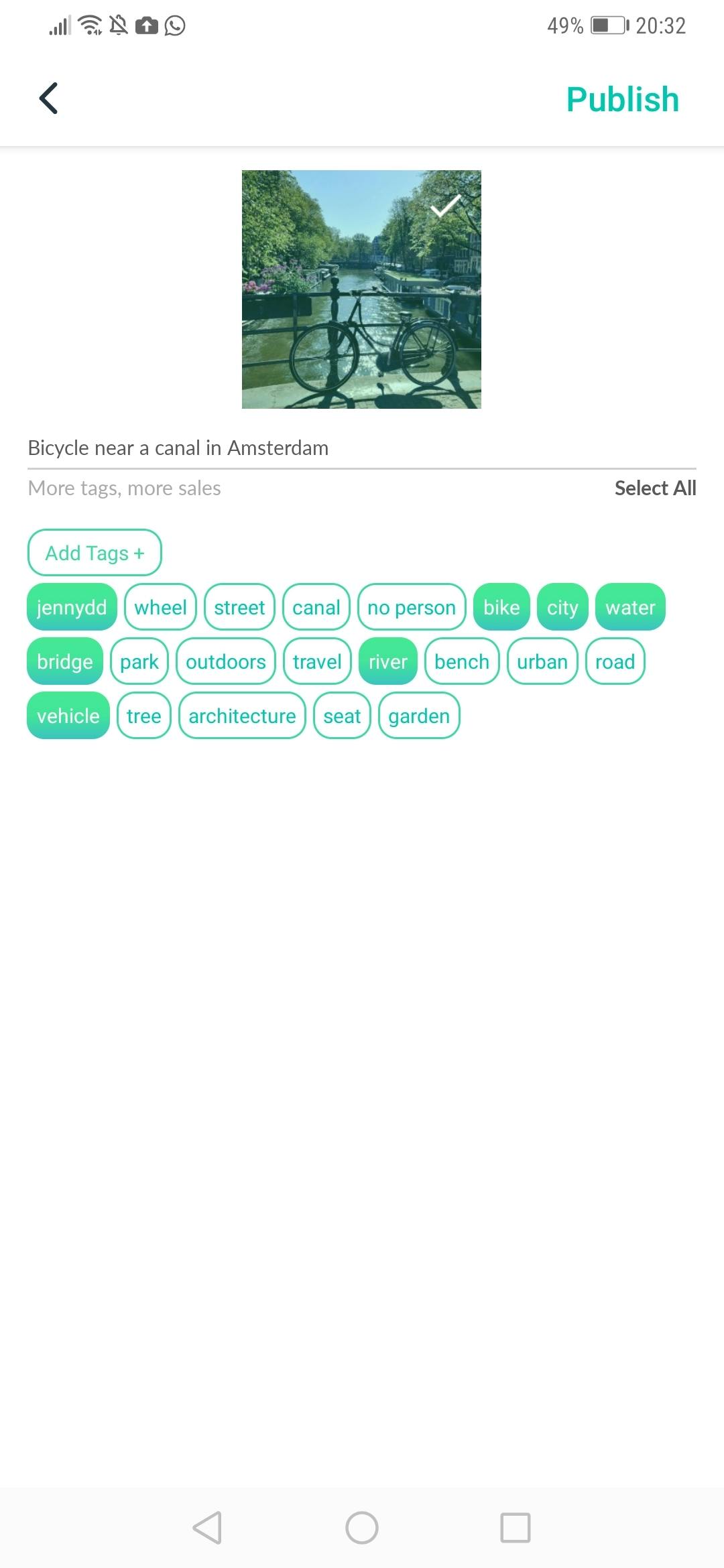This screenshot has width=724, height=1568.
Task: Pick the architecture tag
Action: (242, 716)
